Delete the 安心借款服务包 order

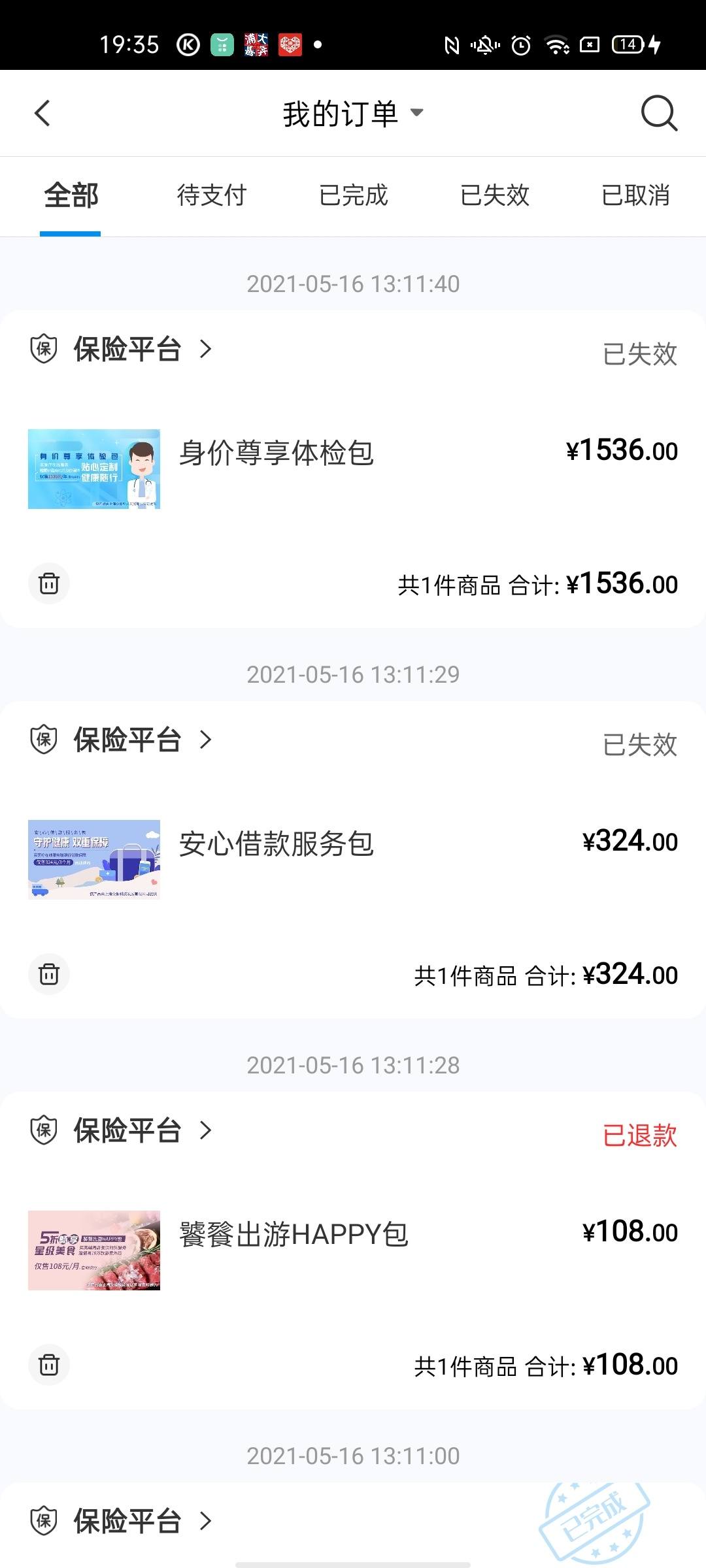(49, 973)
